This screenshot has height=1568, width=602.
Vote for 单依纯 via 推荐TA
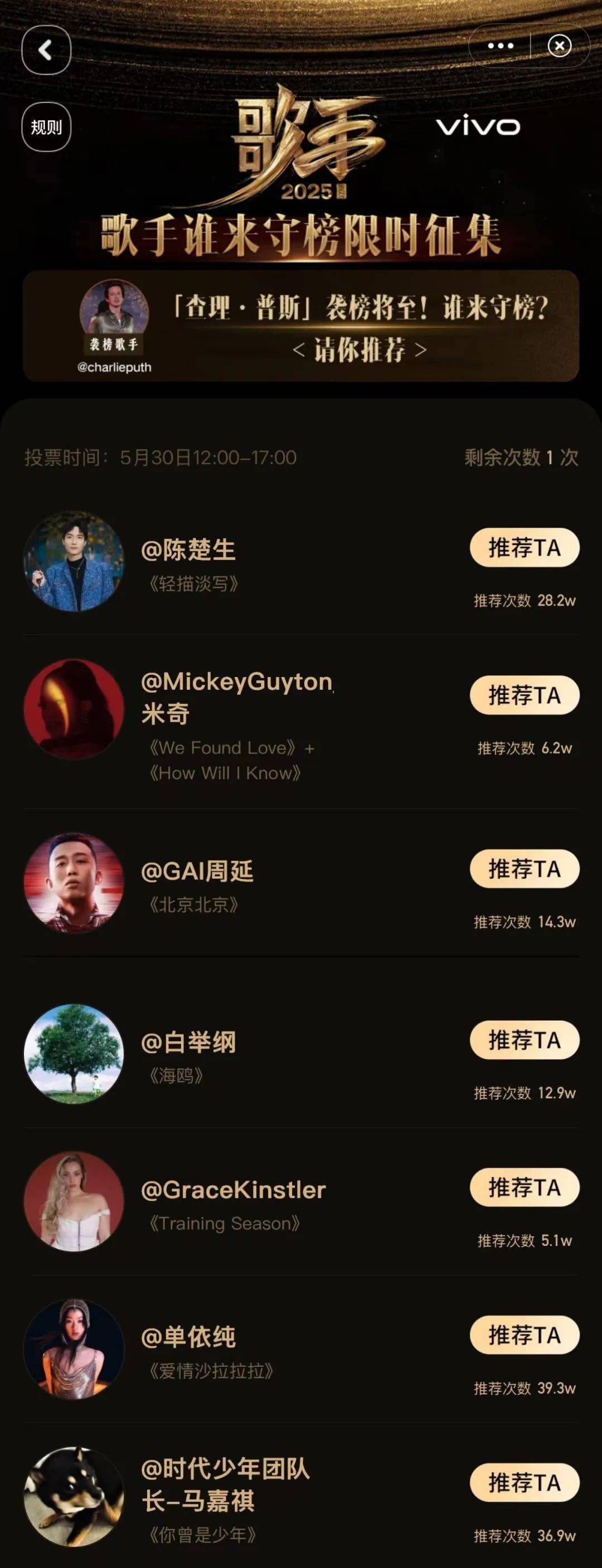(524, 1335)
